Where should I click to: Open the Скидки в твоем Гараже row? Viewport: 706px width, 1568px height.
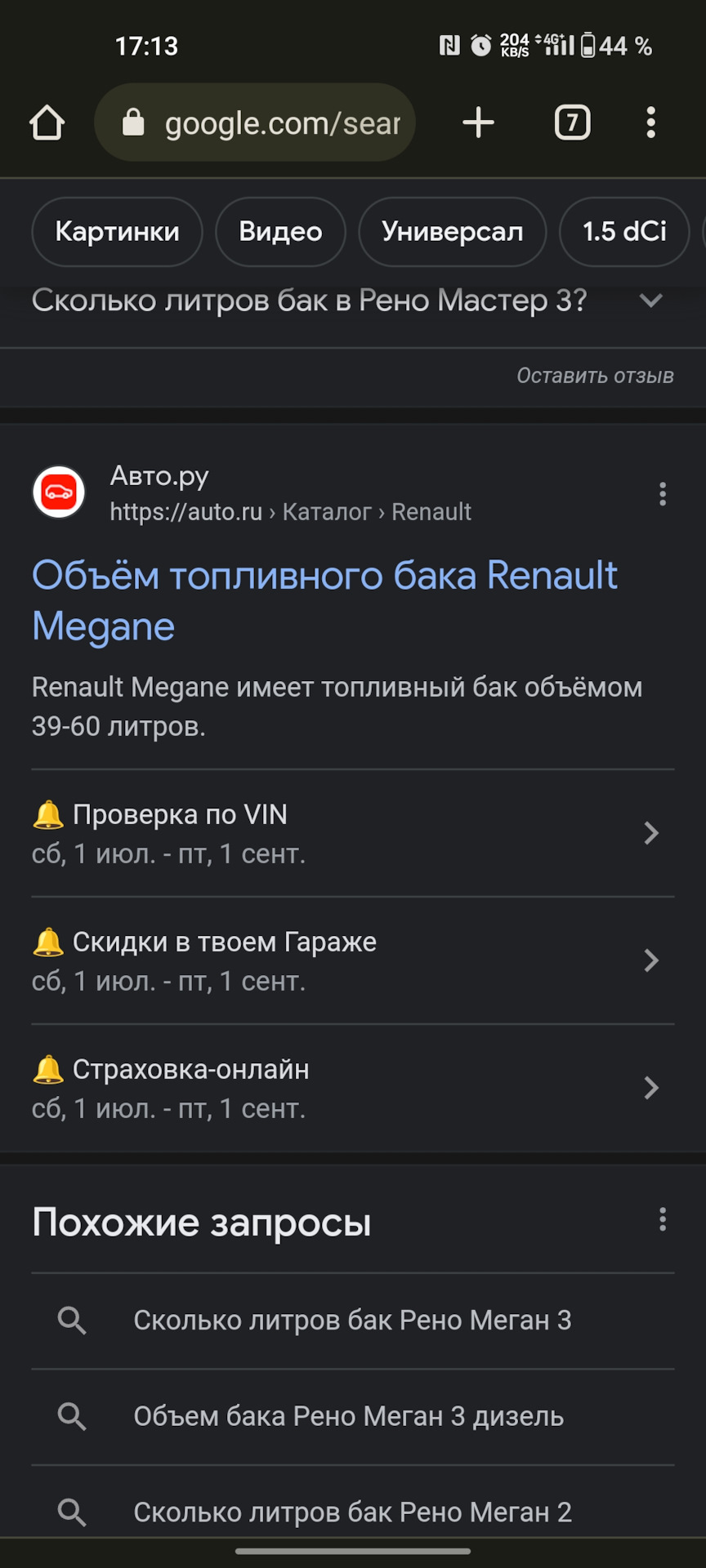353,960
